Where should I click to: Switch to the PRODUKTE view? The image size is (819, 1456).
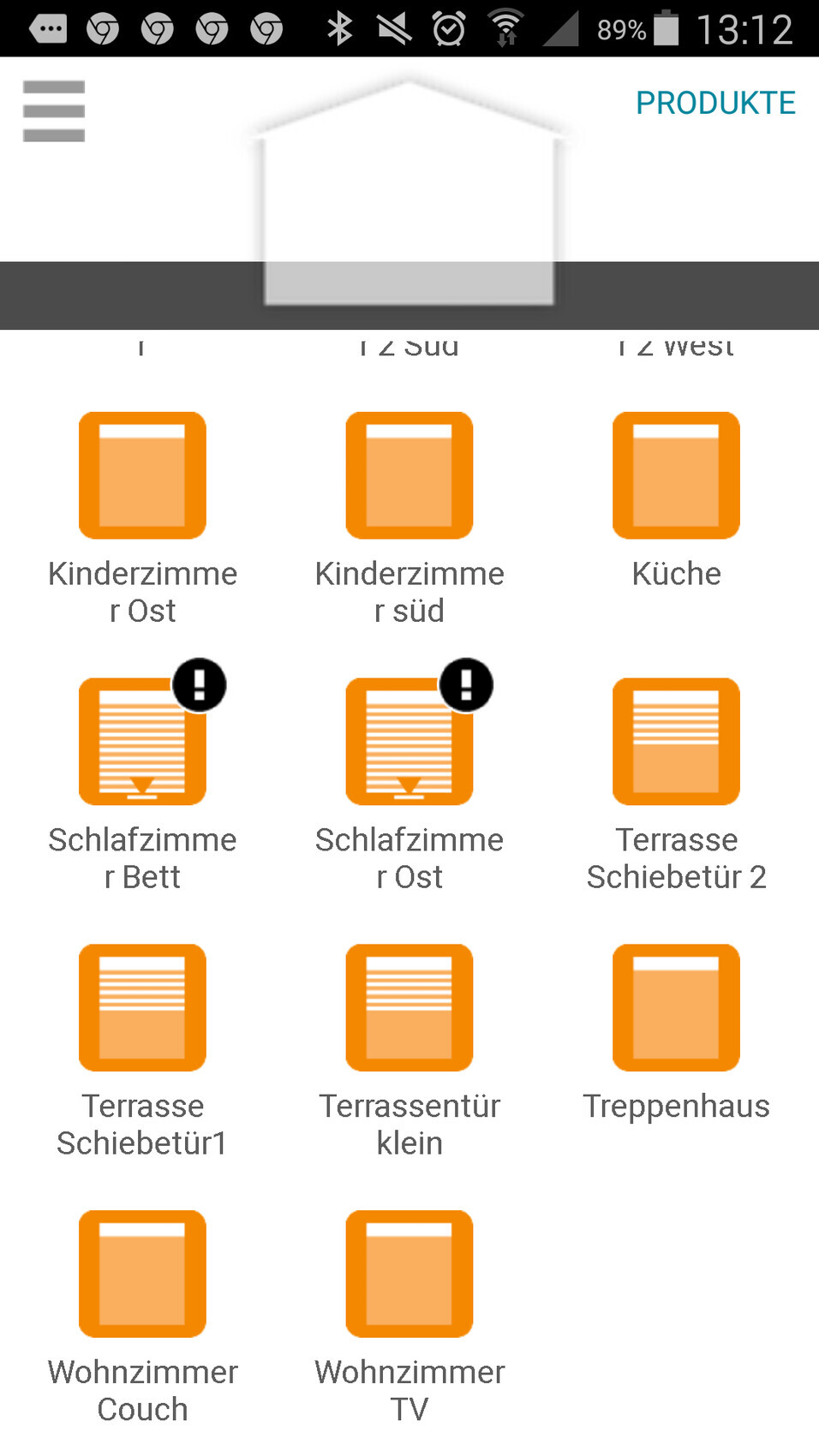[715, 103]
